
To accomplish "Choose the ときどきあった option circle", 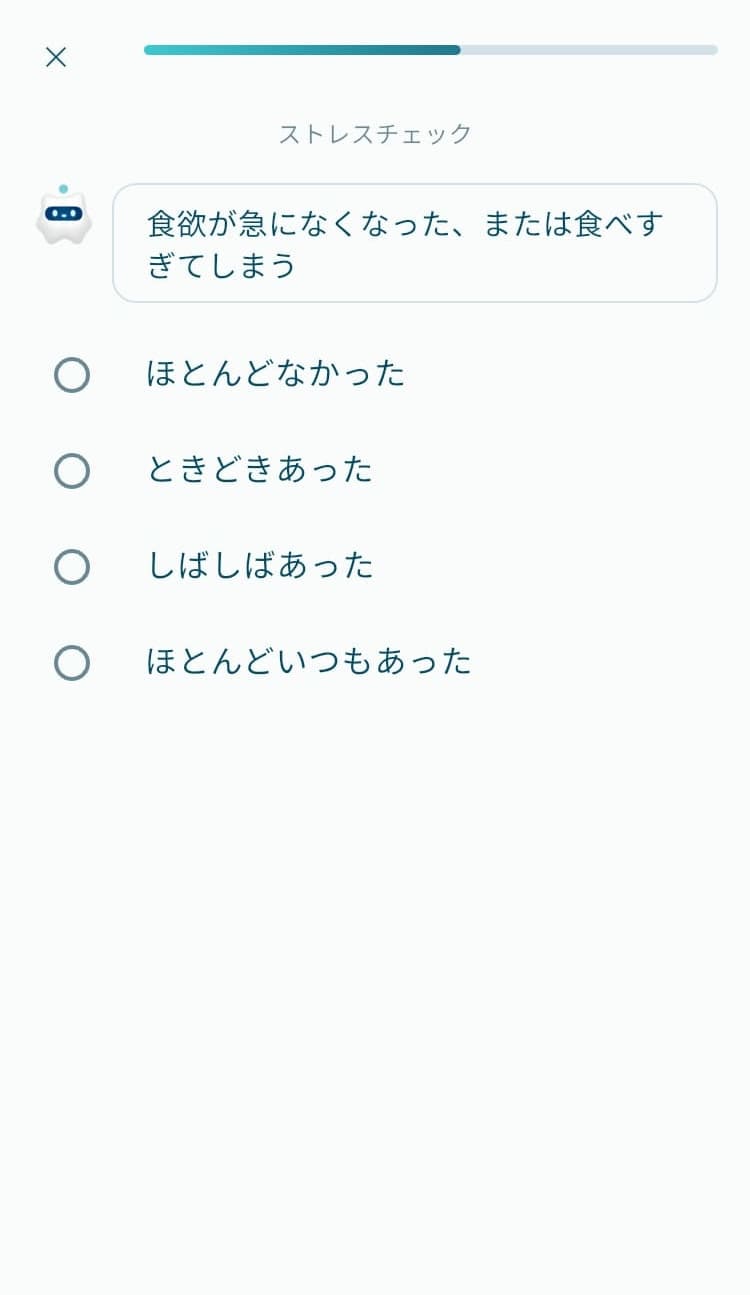I will (x=71, y=470).
